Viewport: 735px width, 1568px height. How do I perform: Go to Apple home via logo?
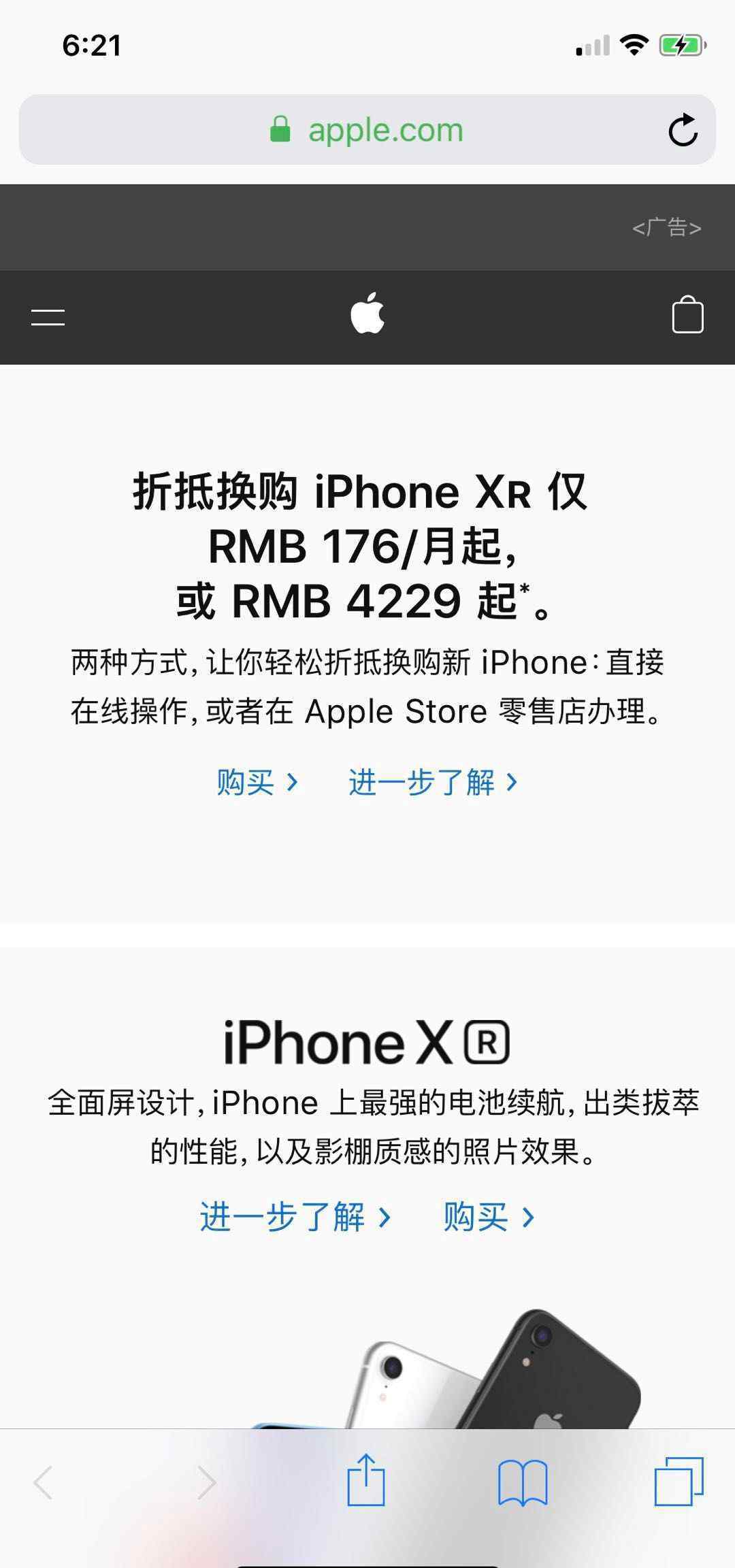point(367,314)
